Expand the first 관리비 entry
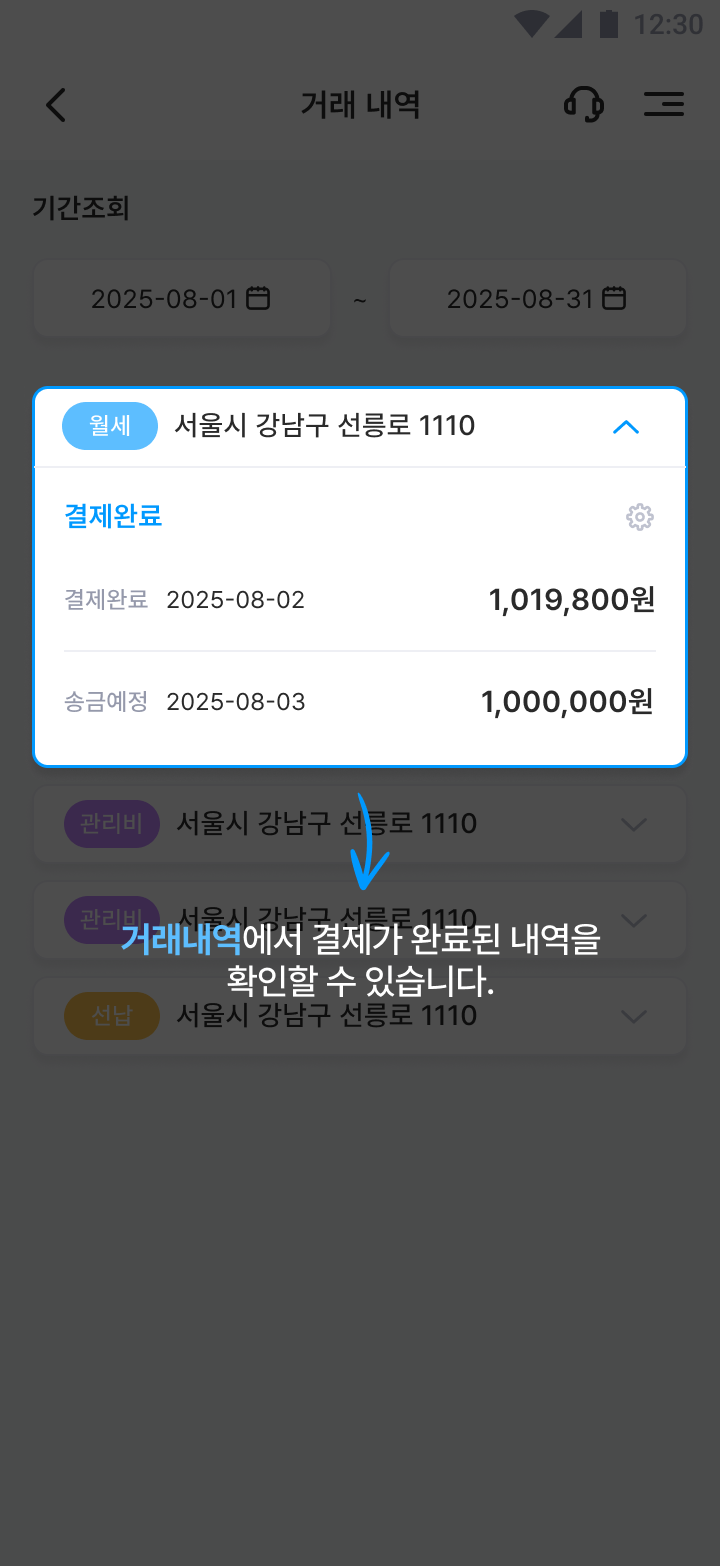Screen dimensions: 720x1566 pyautogui.click(x=633, y=824)
